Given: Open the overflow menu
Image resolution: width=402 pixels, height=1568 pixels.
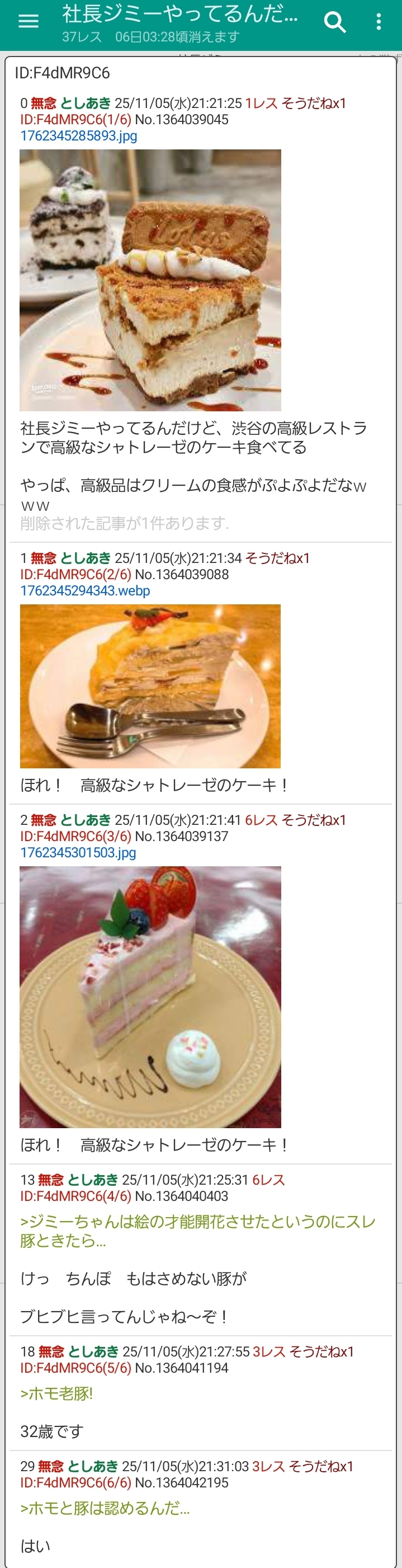Looking at the screenshot, I should (379, 22).
